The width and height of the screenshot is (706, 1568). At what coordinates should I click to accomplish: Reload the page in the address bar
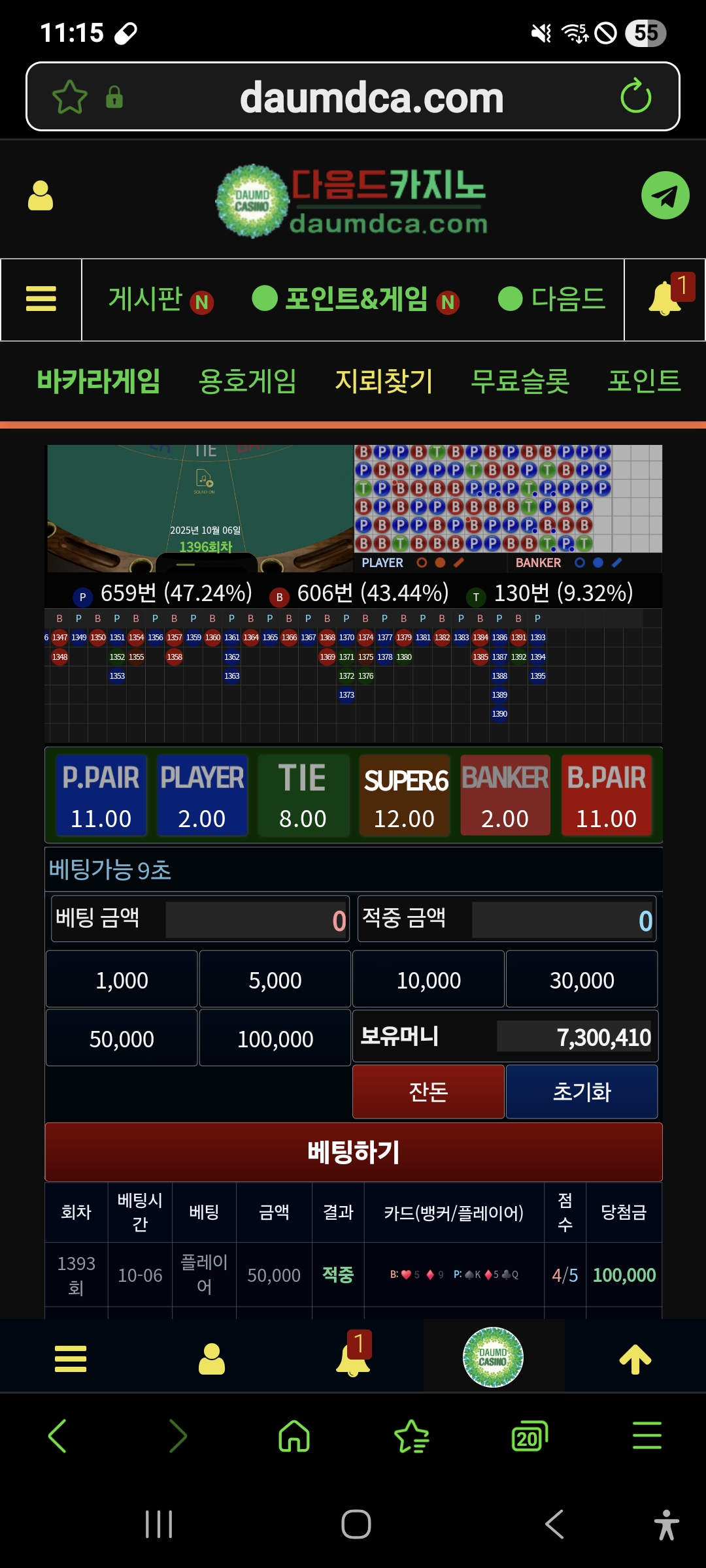click(x=635, y=97)
